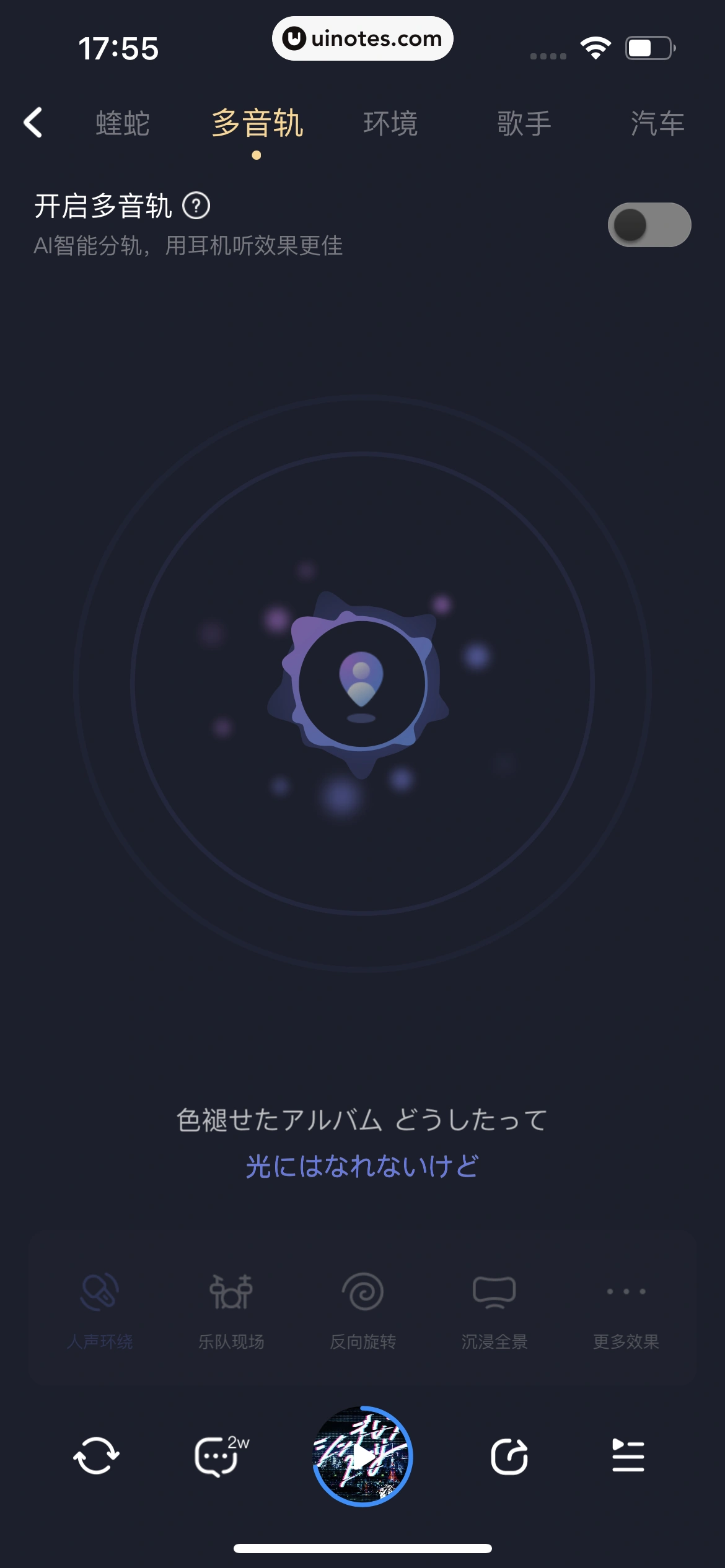Open the 歌手 tab
This screenshot has width=725, height=1568.
[x=524, y=123]
